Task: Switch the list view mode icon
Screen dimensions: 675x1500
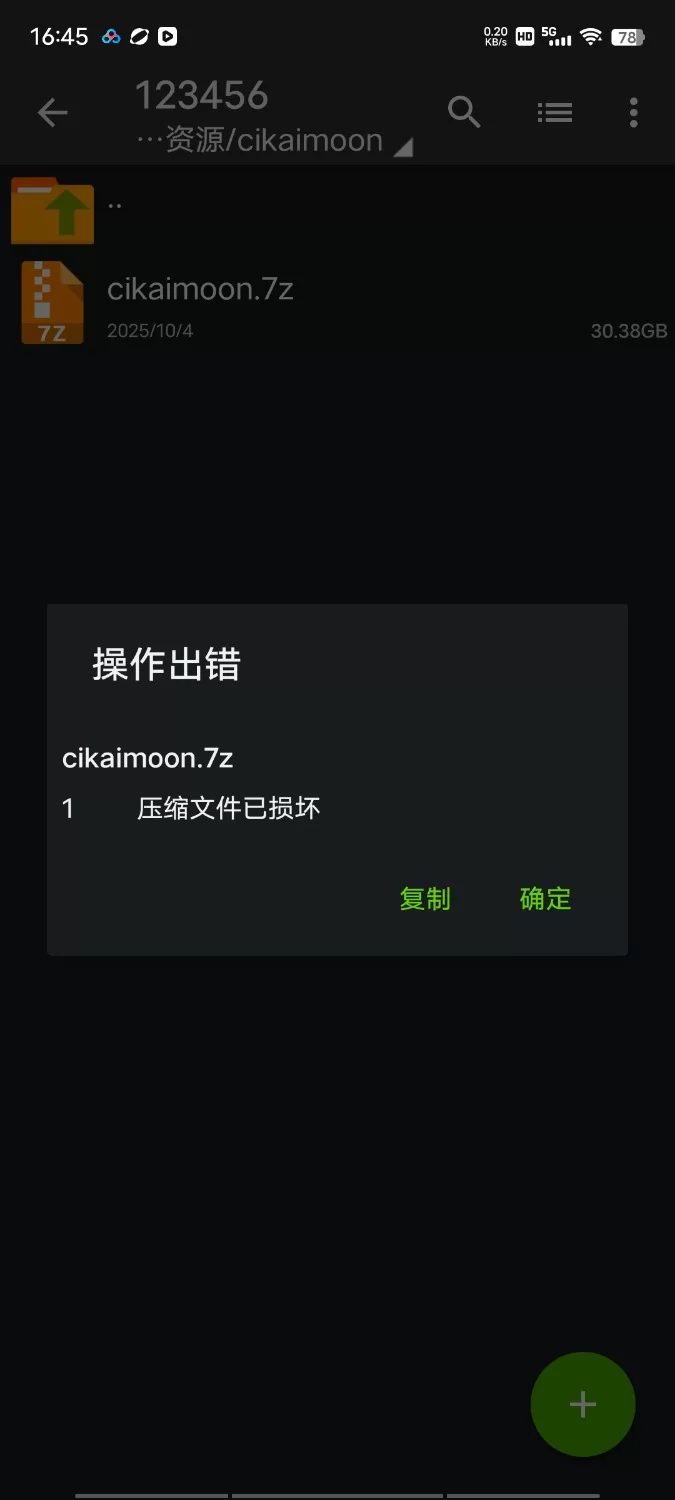Action: pyautogui.click(x=554, y=113)
